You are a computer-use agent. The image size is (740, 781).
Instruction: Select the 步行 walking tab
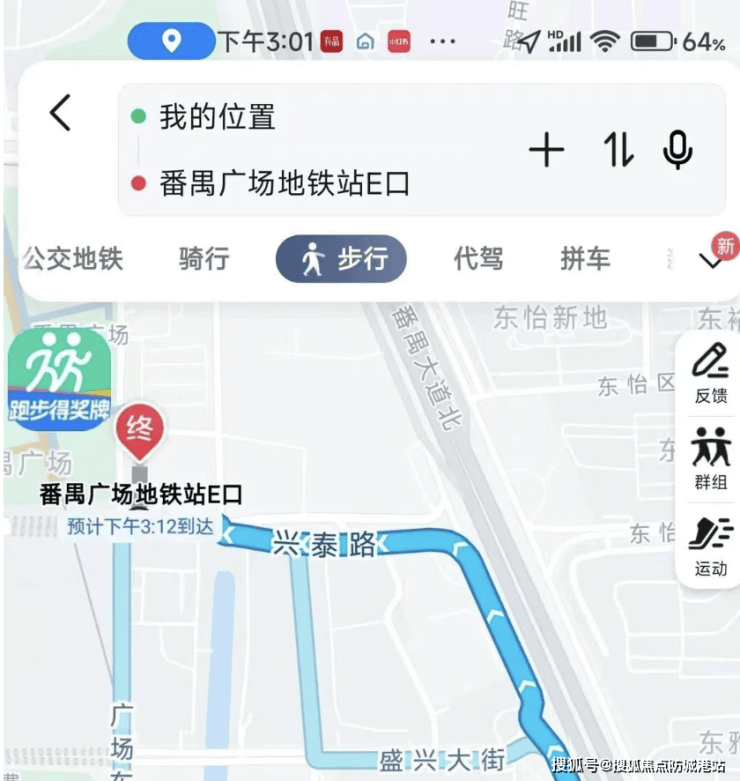click(x=342, y=259)
